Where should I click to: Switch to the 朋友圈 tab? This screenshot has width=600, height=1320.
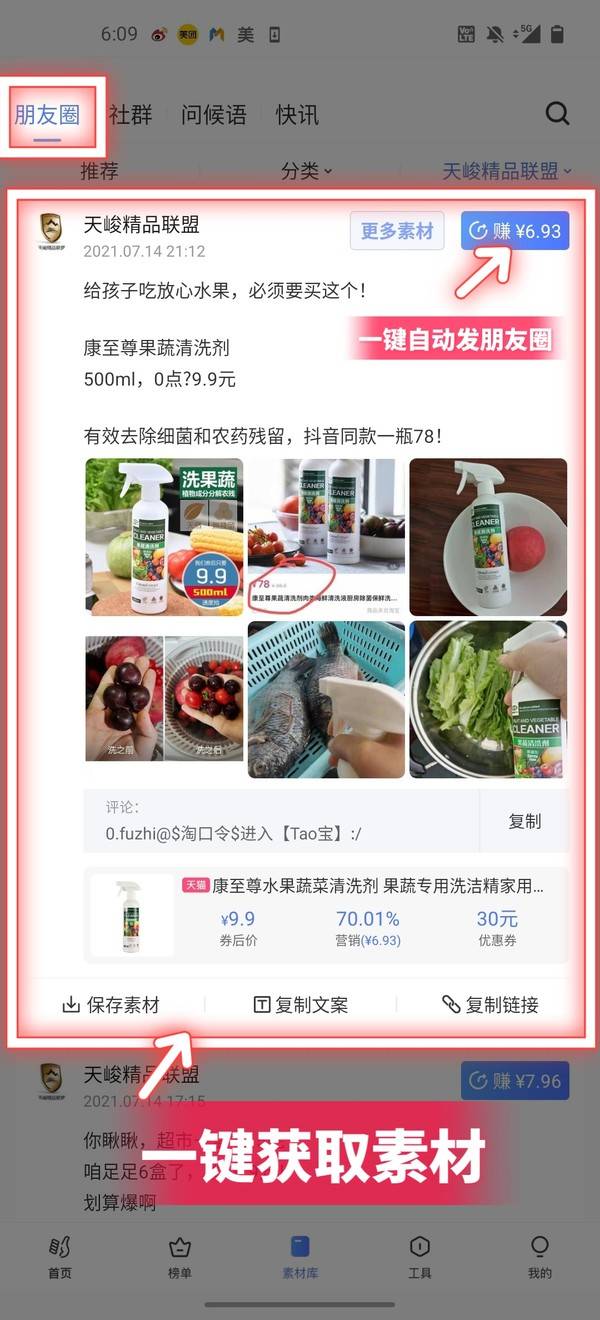click(x=47, y=114)
